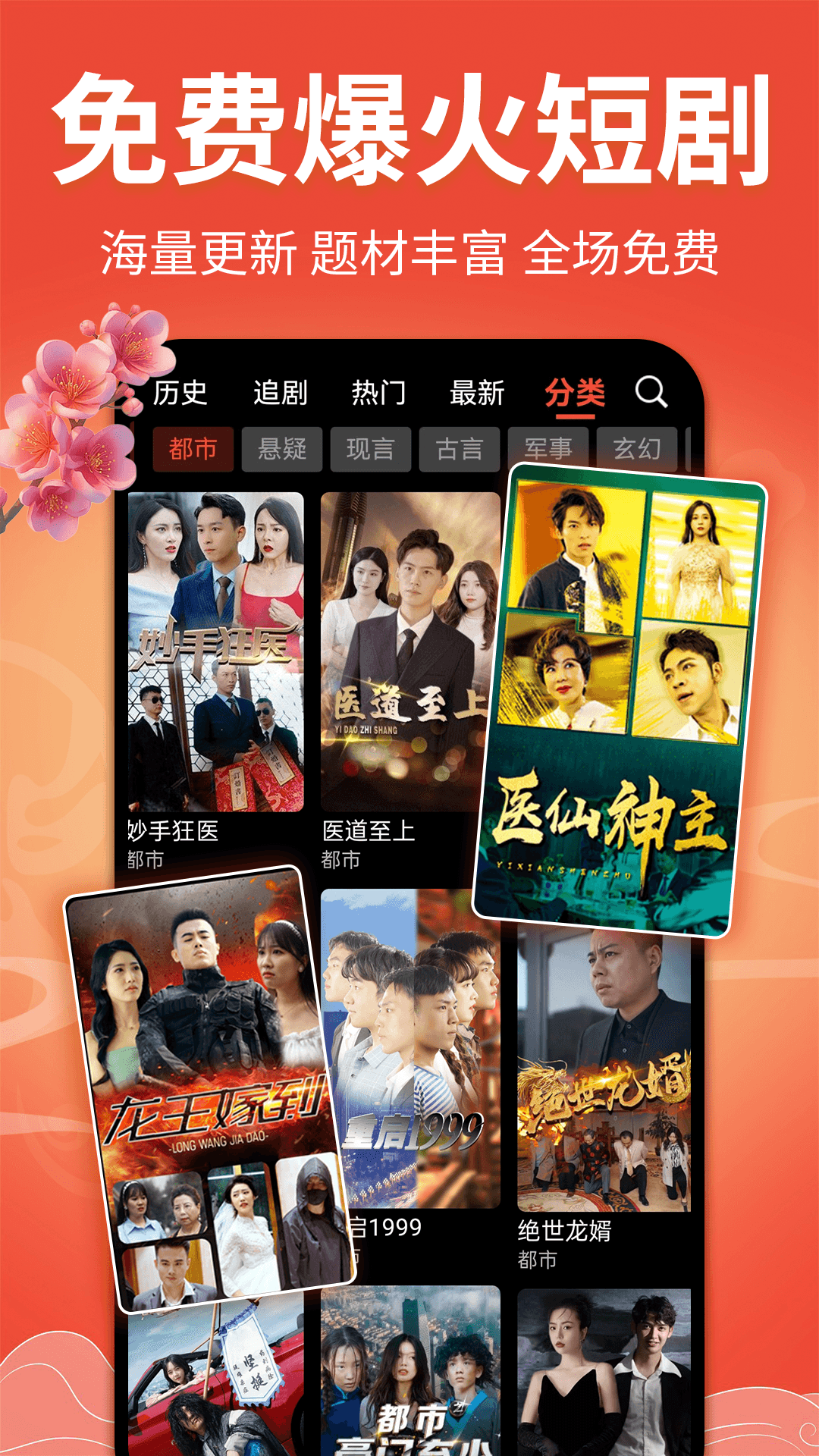This screenshot has height=1456, width=819.
Task: Open the 妙手狂医 drama poster
Action: tap(215, 652)
